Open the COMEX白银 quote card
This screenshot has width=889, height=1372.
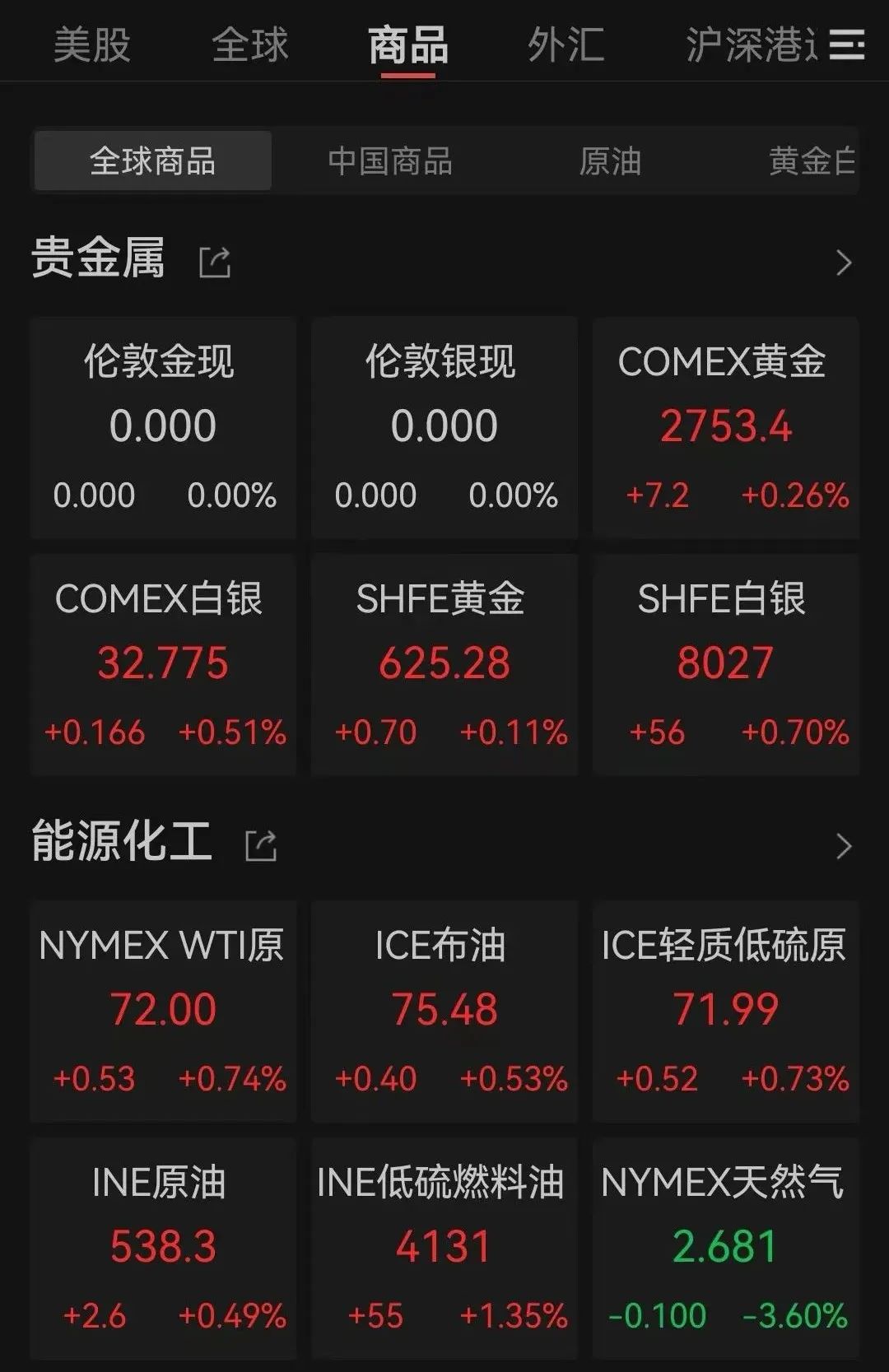(x=163, y=665)
